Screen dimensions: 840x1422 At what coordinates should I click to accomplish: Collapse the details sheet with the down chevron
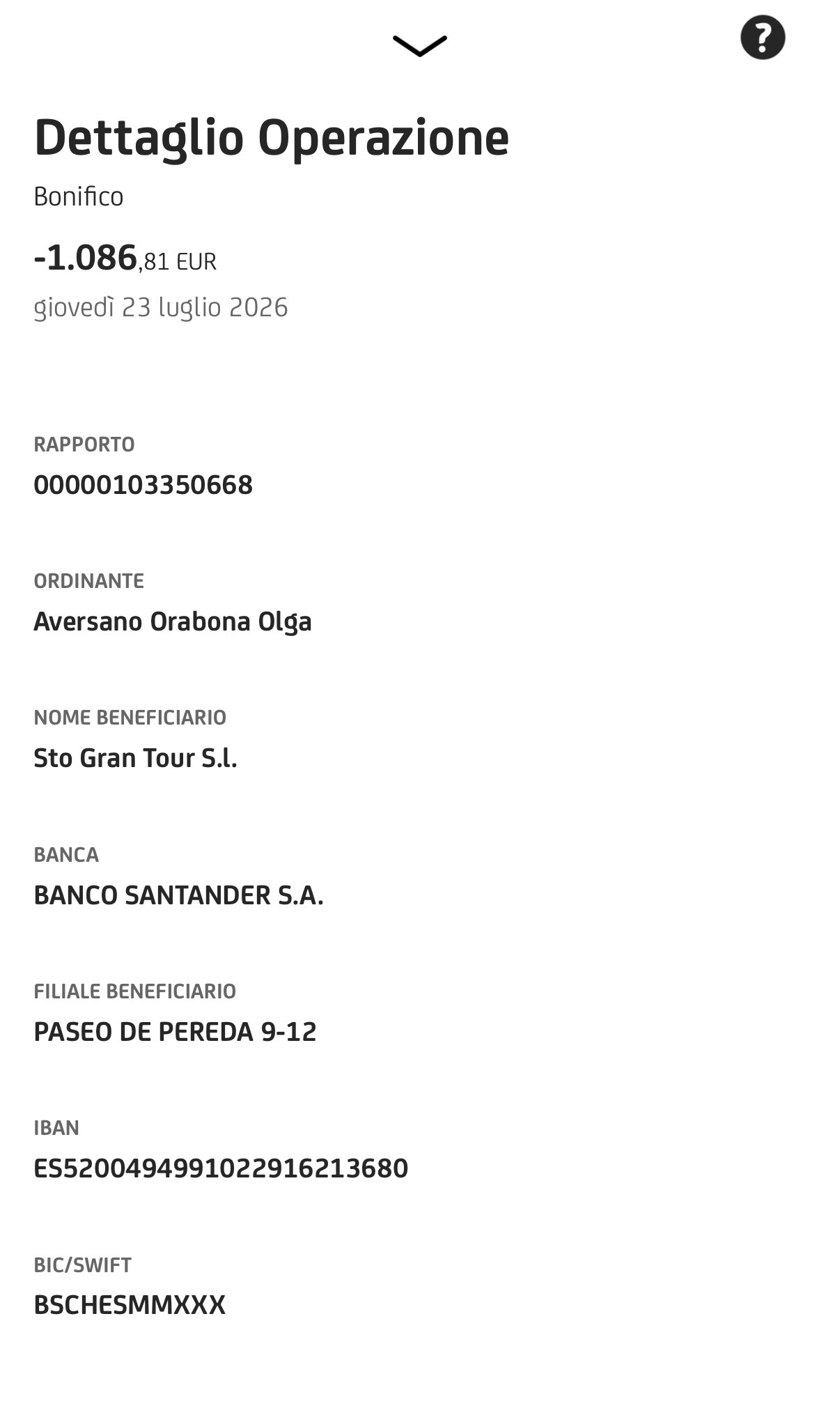point(419,46)
